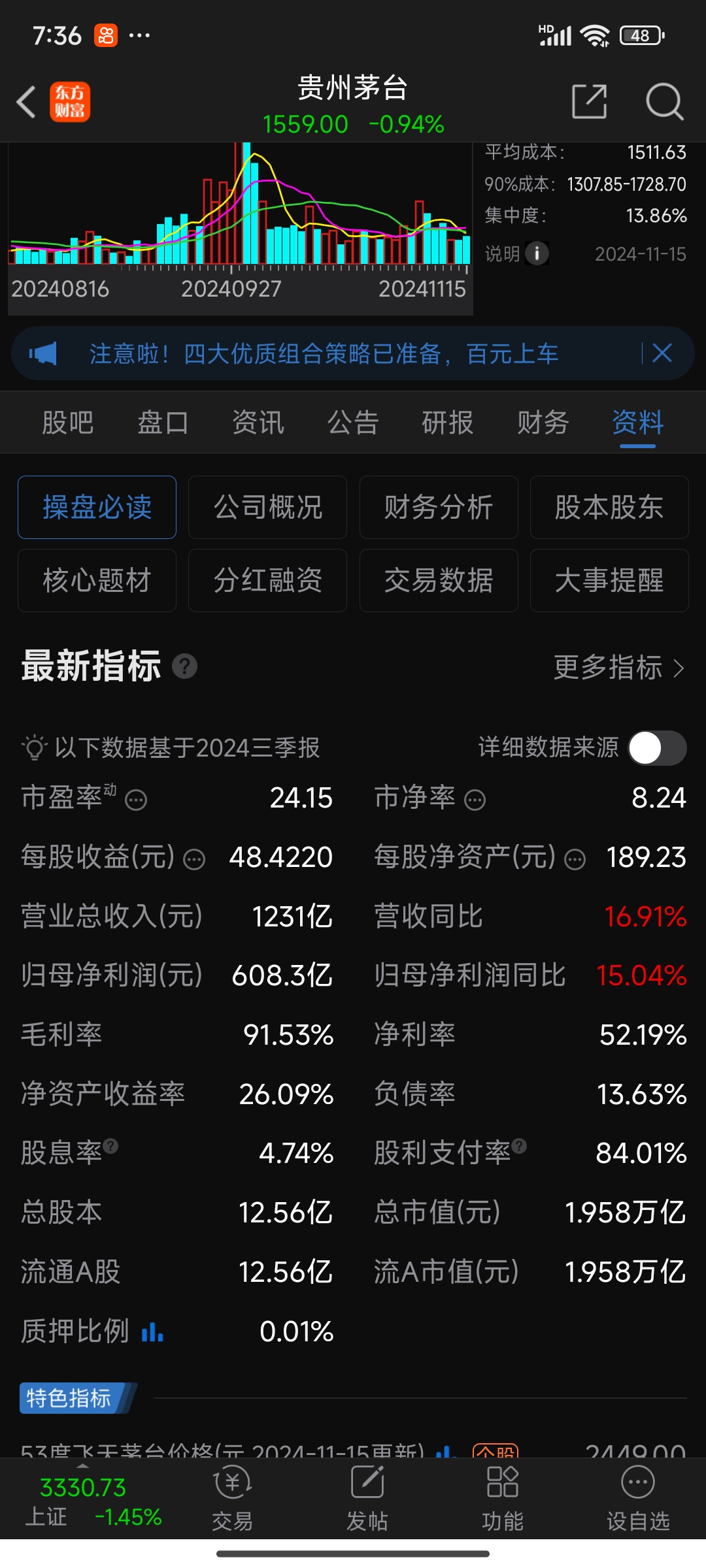Switch to the 股吧 tab

click(68, 423)
